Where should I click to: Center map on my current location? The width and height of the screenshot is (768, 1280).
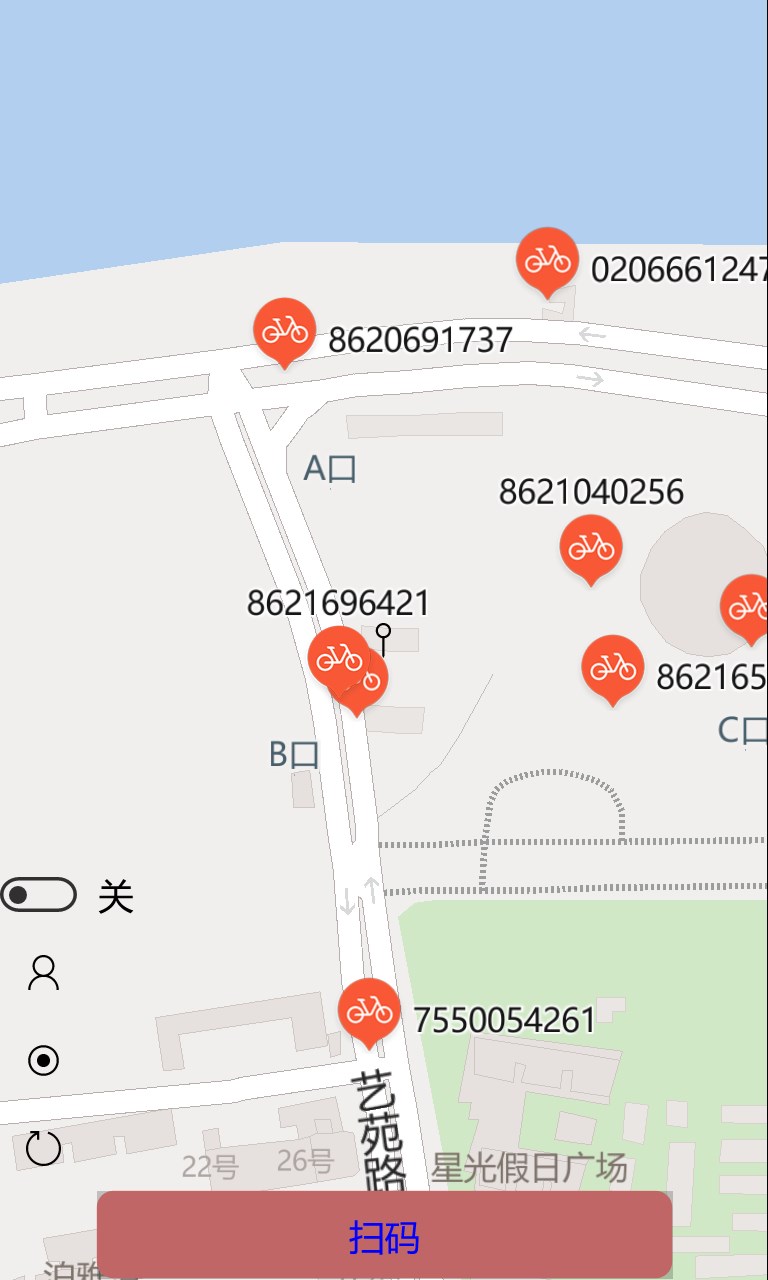[x=44, y=1060]
